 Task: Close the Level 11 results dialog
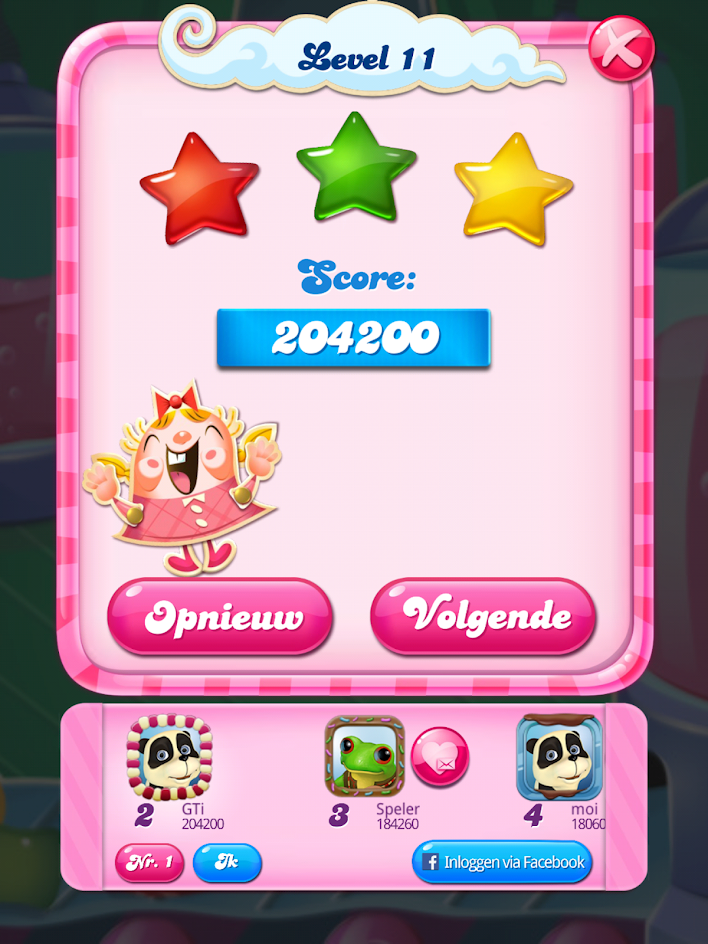click(621, 47)
